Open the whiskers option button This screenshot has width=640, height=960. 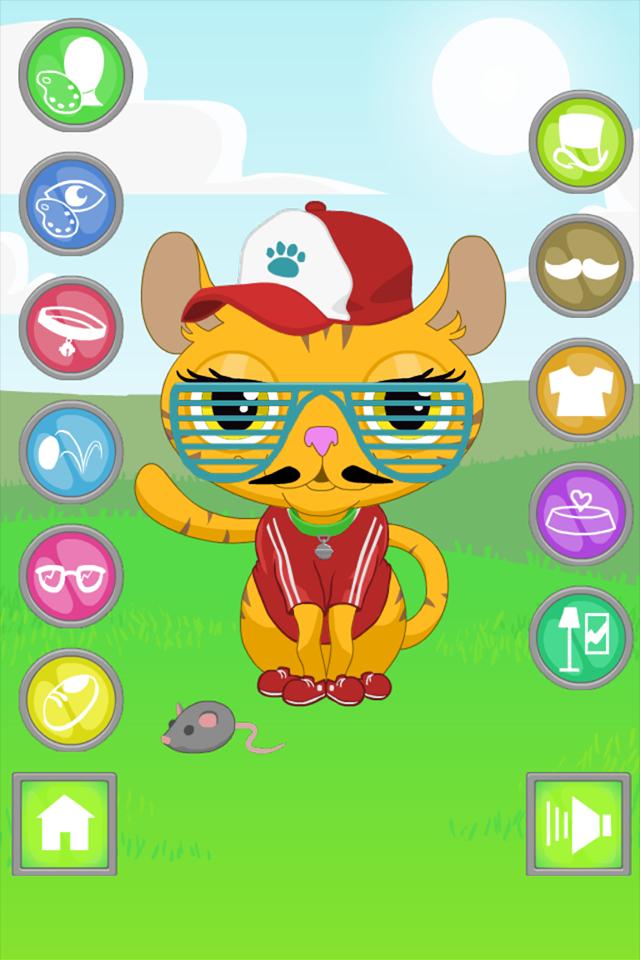pos(70,452)
